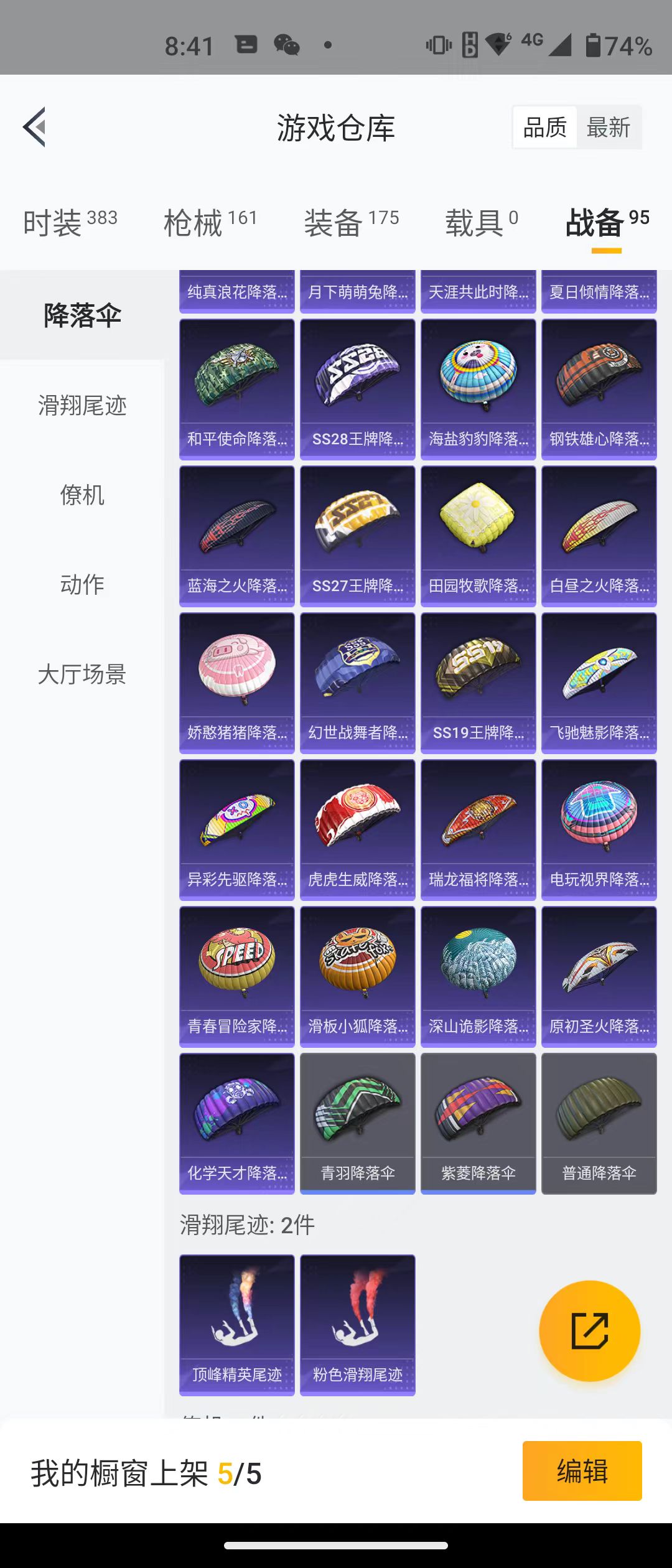Open the 海盐豹豹降落伞 item
Image resolution: width=672 pixels, height=1568 pixels.
point(478,390)
